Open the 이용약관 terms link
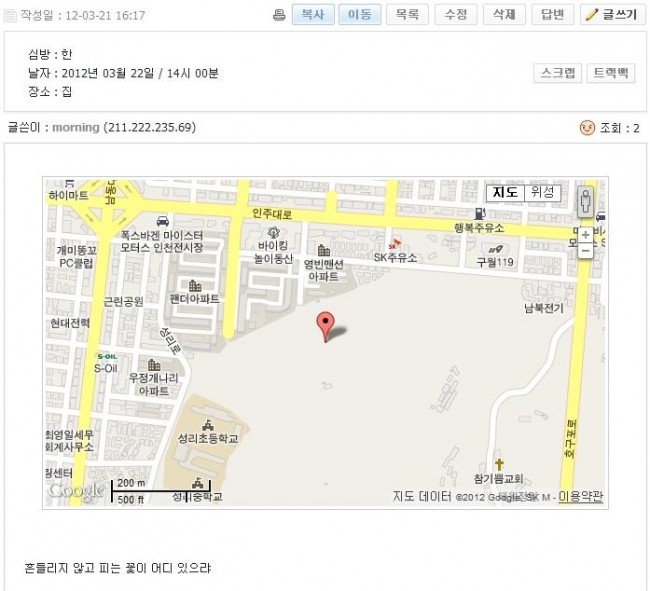This screenshot has width=650, height=591. 581,495
